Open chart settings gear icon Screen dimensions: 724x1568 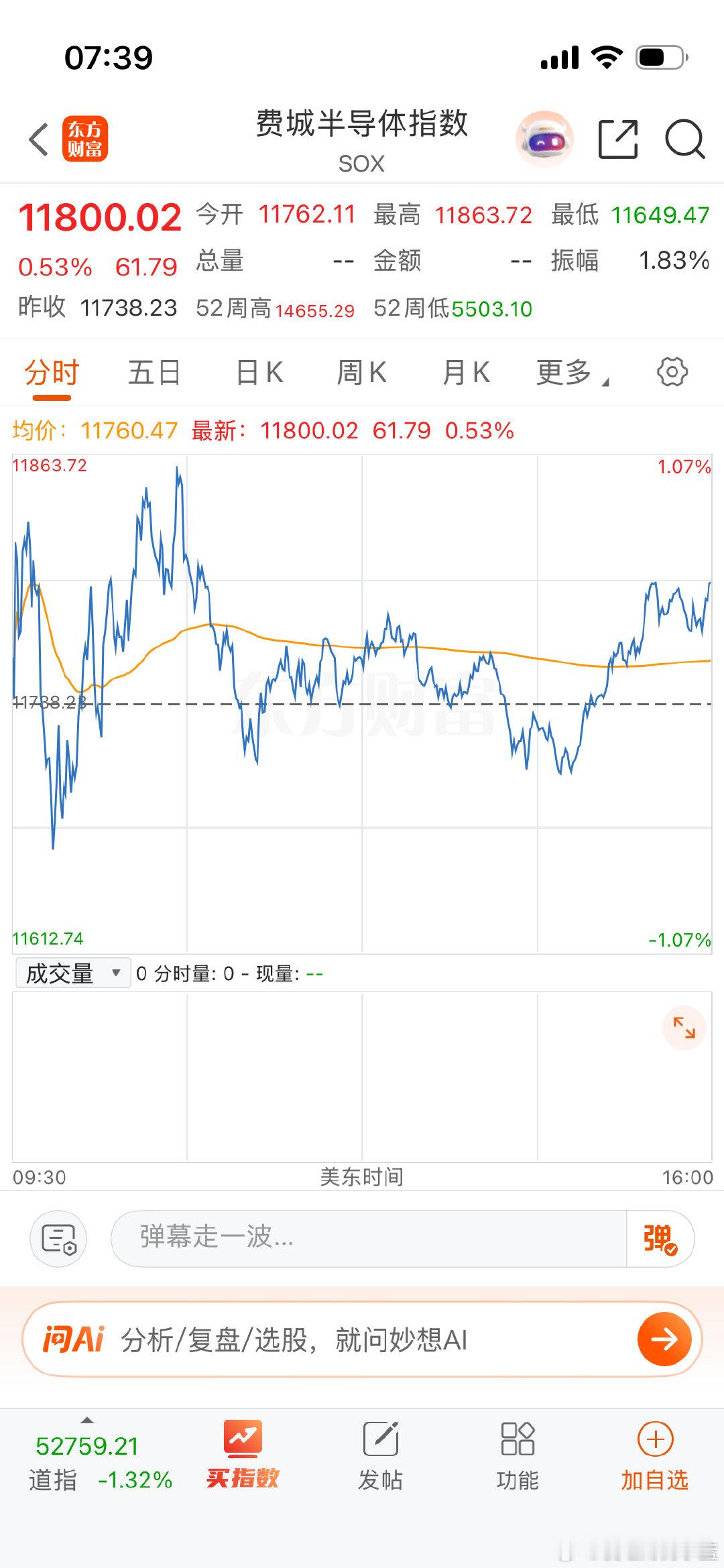(672, 372)
